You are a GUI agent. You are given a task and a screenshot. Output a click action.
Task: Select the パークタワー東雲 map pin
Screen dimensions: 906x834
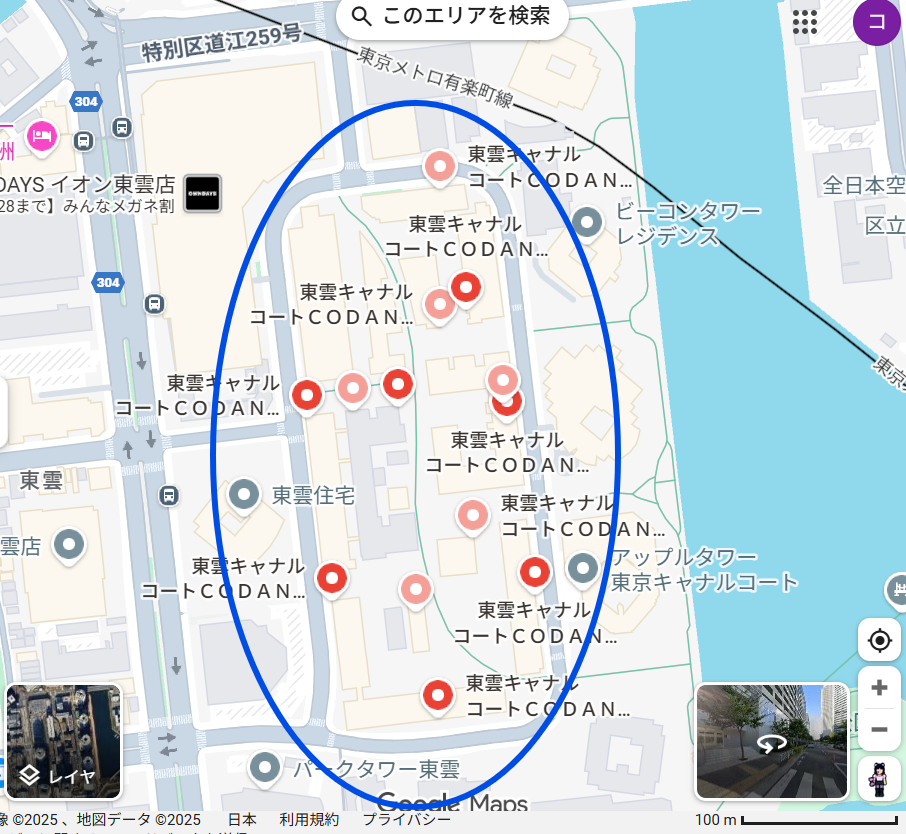(x=265, y=768)
